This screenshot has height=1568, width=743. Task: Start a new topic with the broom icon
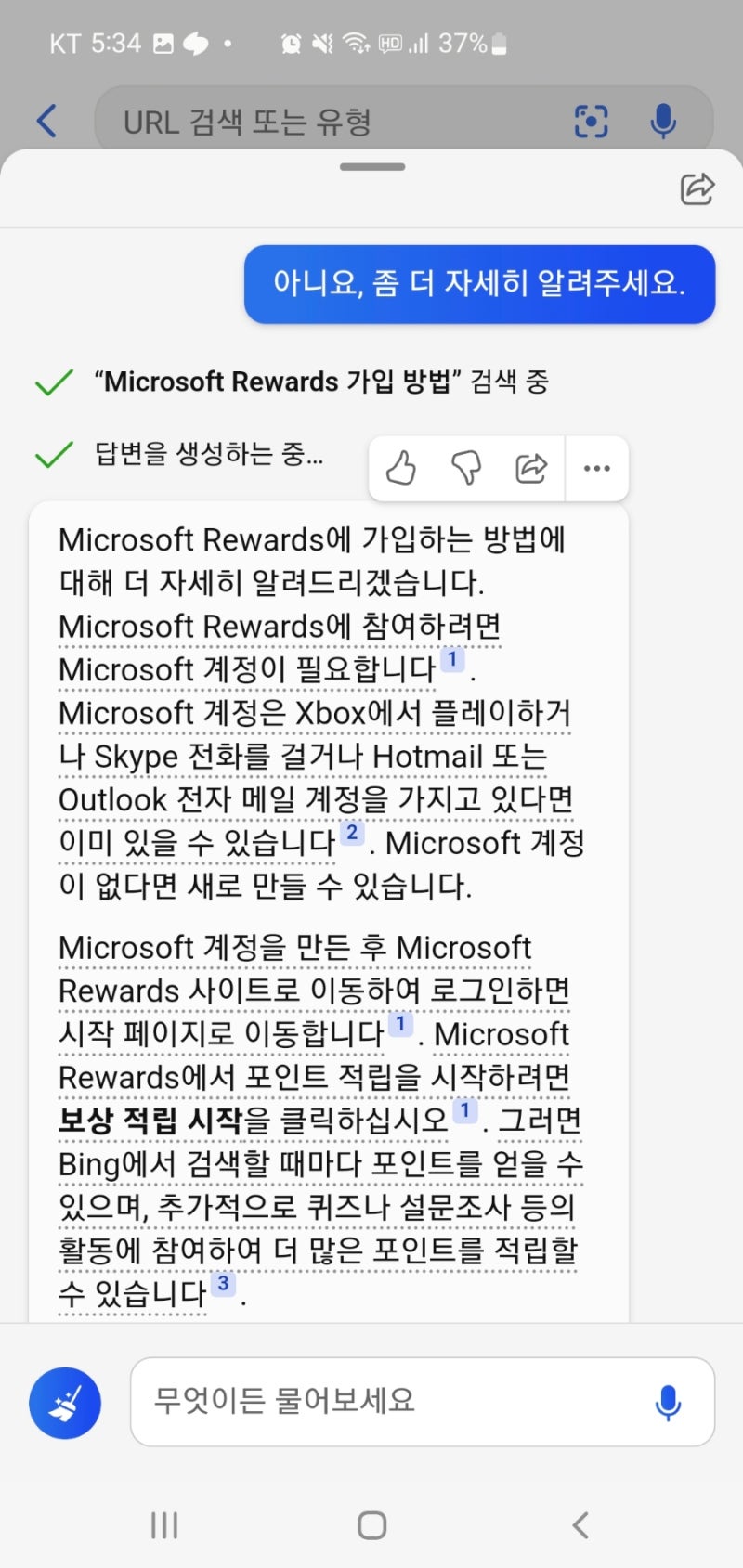[x=64, y=1403]
